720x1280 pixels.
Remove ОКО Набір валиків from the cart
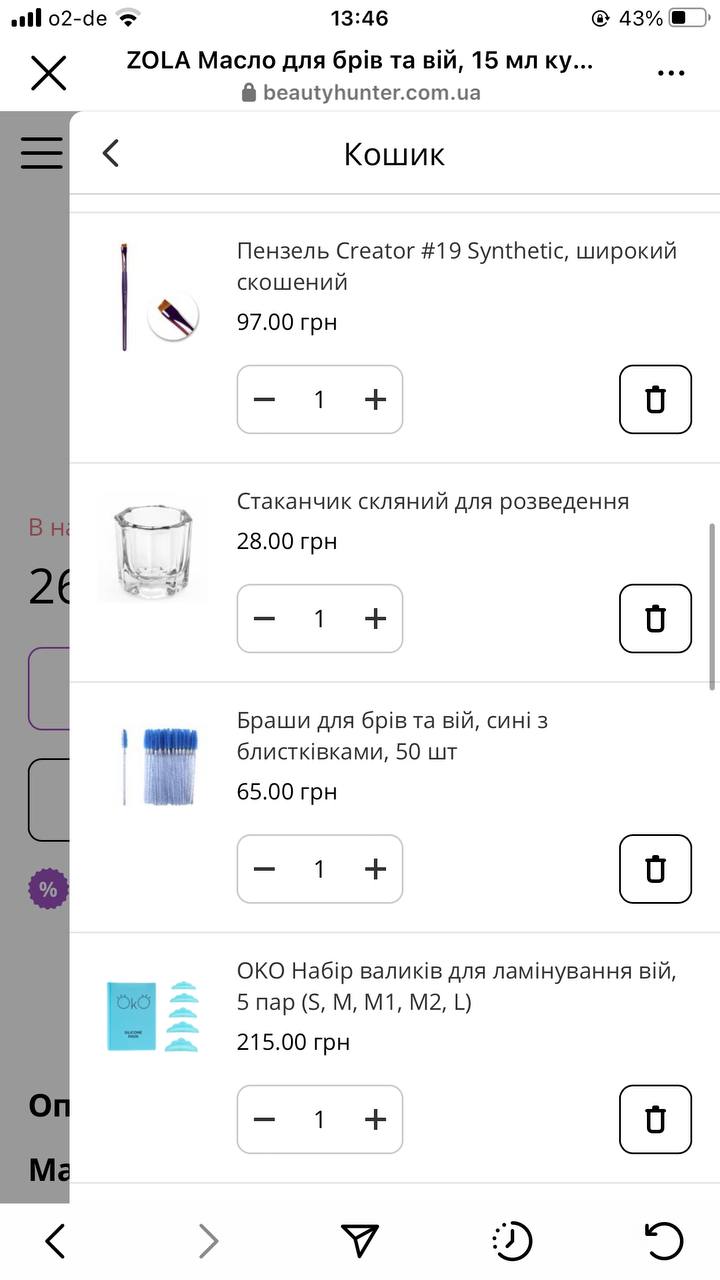pyautogui.click(x=655, y=1119)
